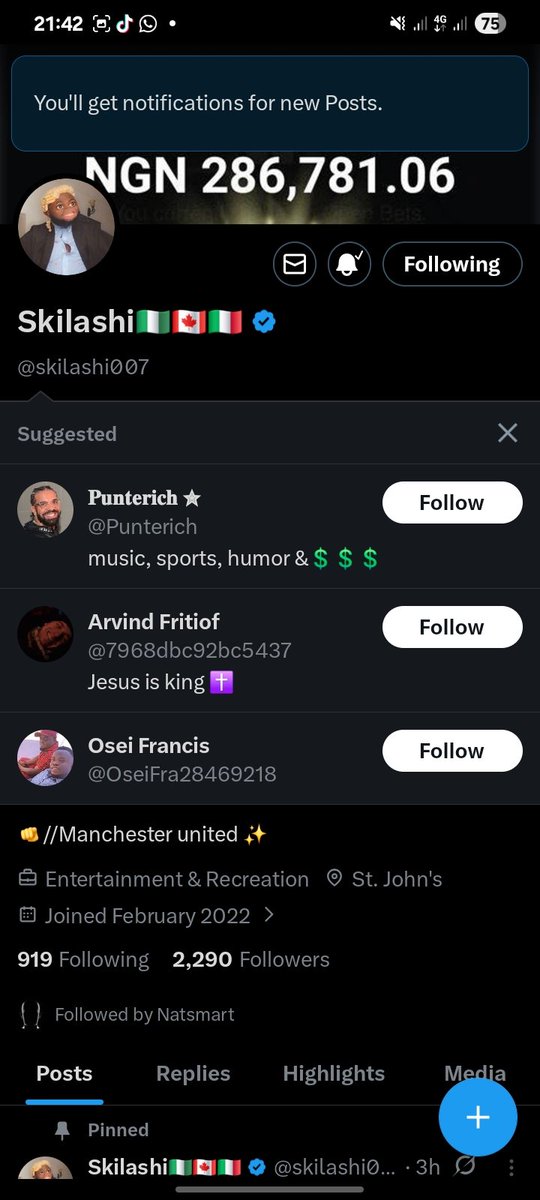Open Skilashi's profile picture
The height and width of the screenshot is (1200, 540).
pyautogui.click(x=67, y=227)
